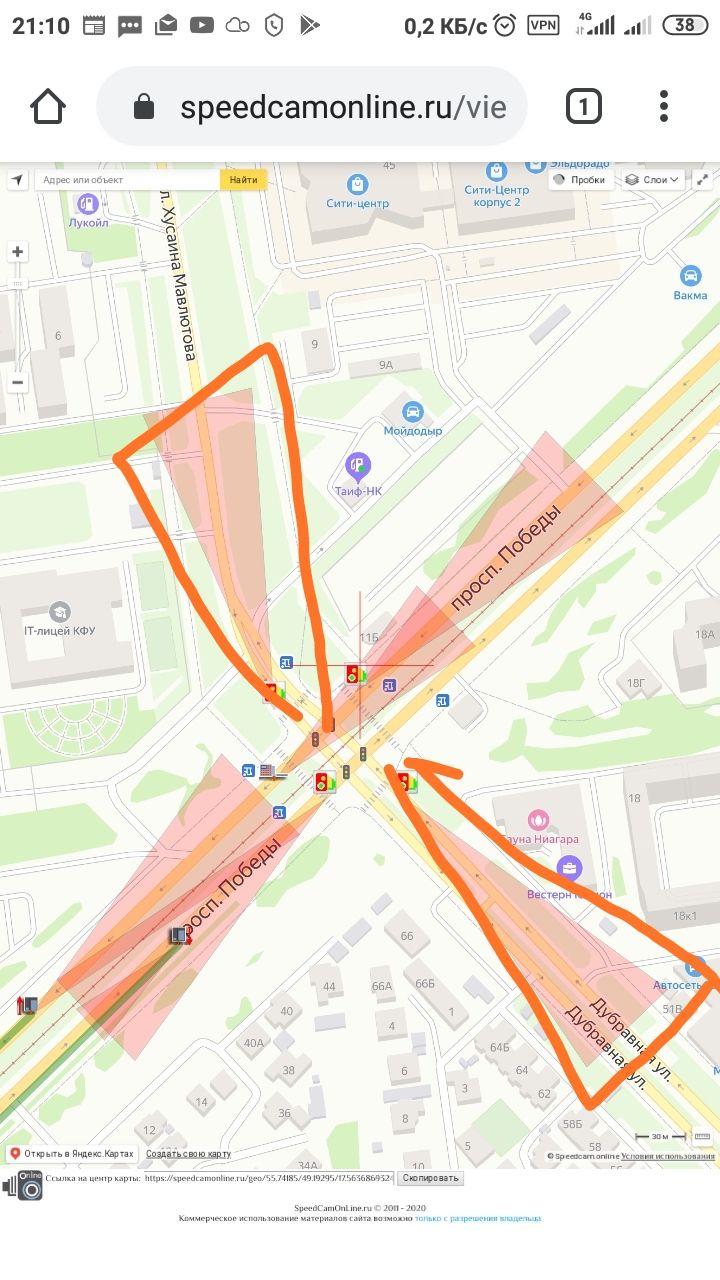The image size is (720, 1280).
Task: Open the Условия использования link
Action: (667, 1156)
